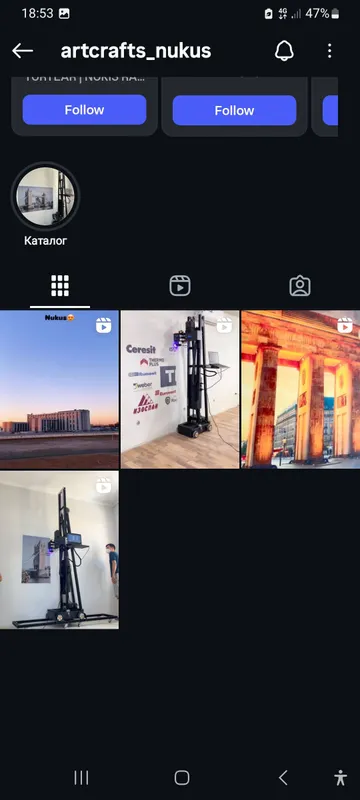Open recent apps from navigation bar
Viewport: 360px width, 800px height.
[81, 778]
